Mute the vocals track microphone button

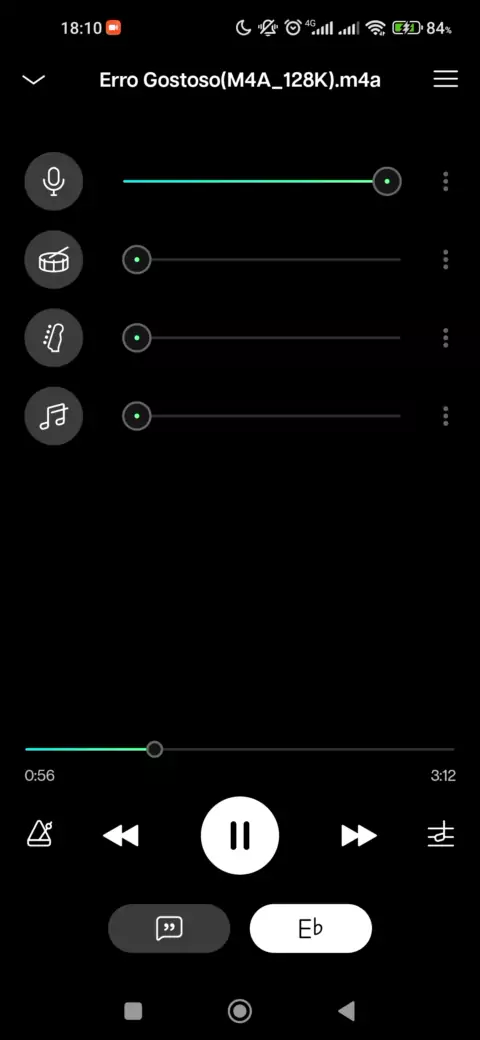coord(54,182)
